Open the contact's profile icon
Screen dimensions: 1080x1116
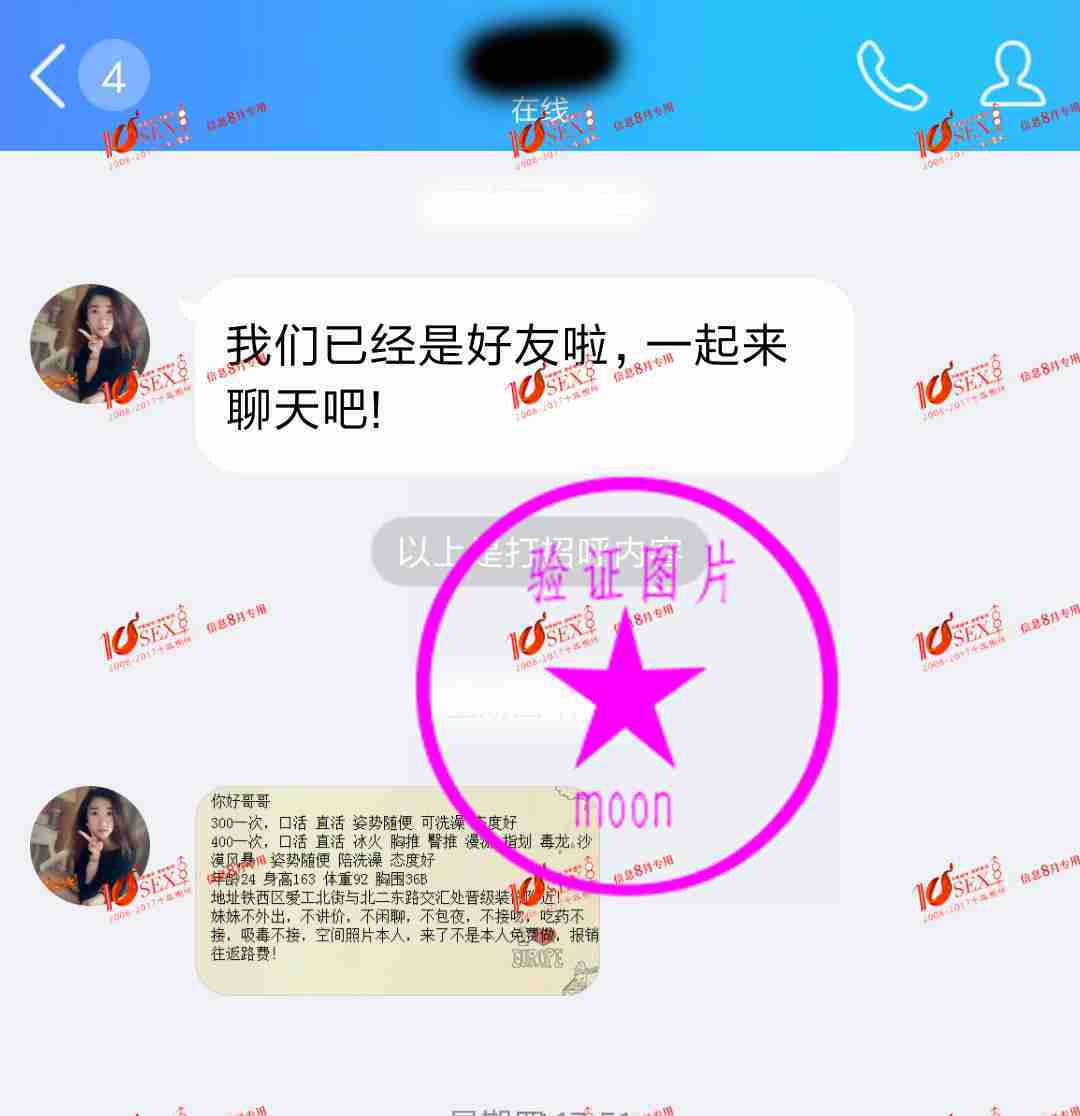tap(1012, 75)
